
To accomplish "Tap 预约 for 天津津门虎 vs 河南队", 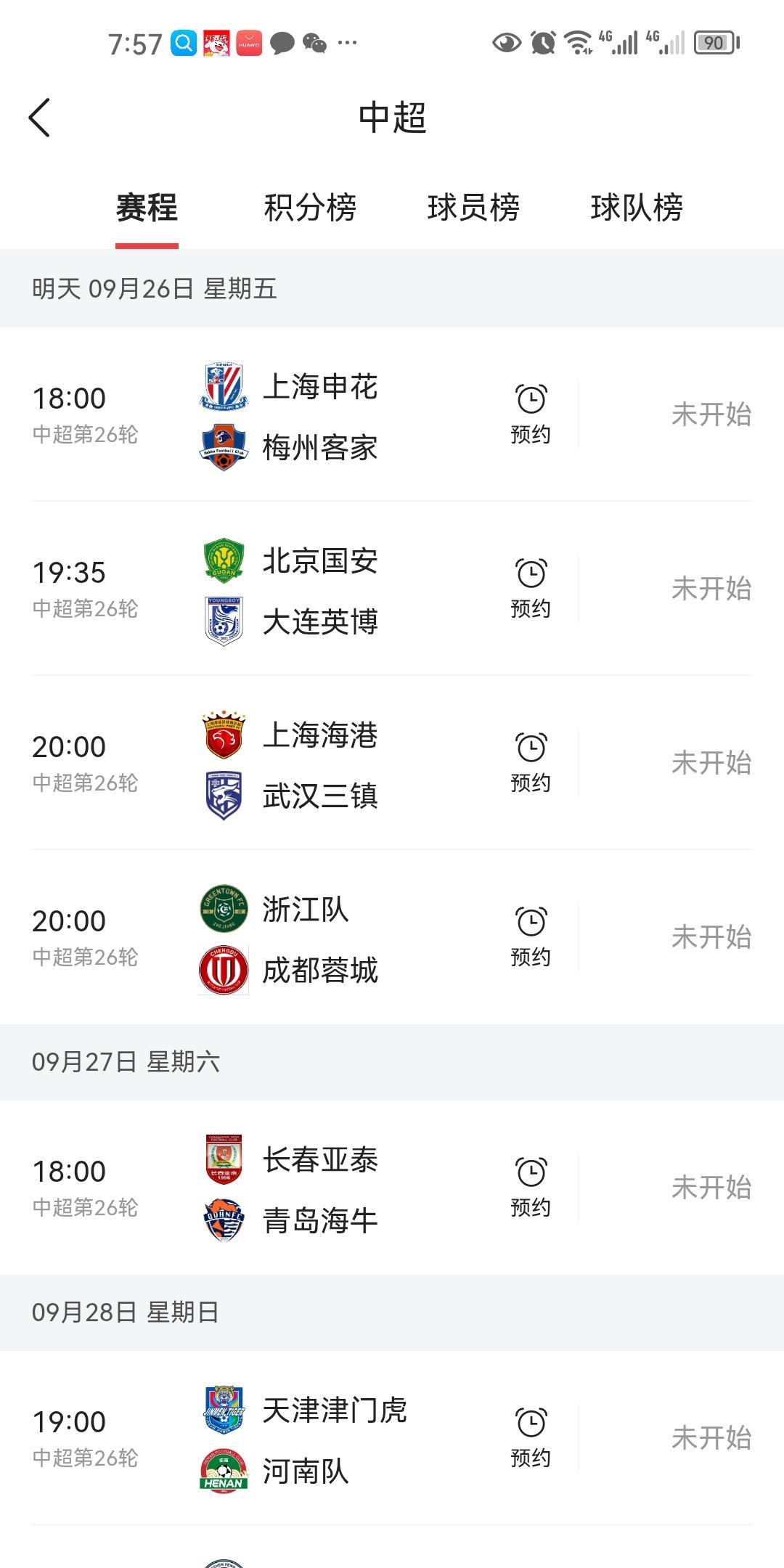I will pyautogui.click(x=531, y=1437).
